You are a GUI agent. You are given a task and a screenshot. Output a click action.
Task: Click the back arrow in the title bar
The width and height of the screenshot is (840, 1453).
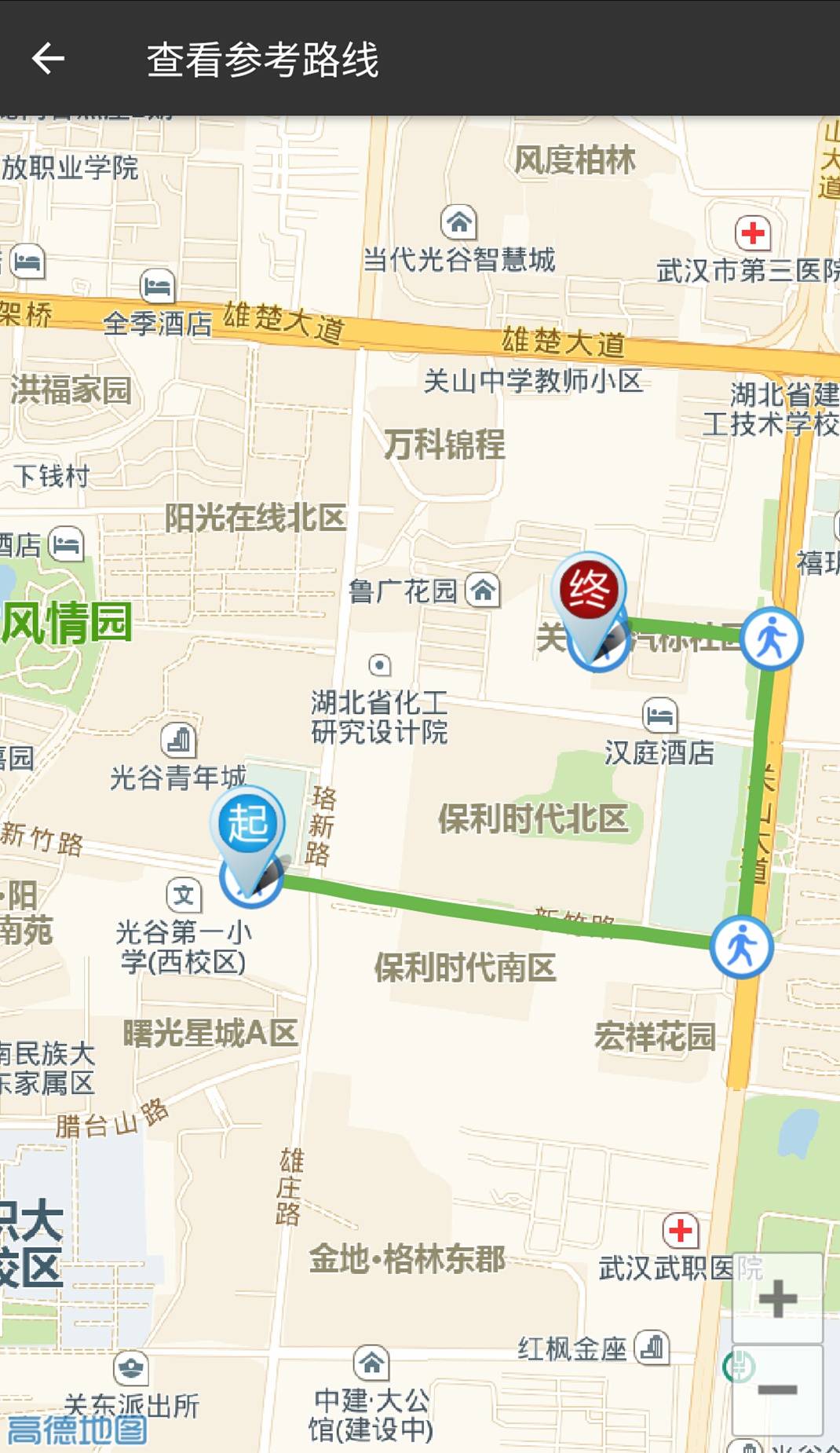point(47,58)
